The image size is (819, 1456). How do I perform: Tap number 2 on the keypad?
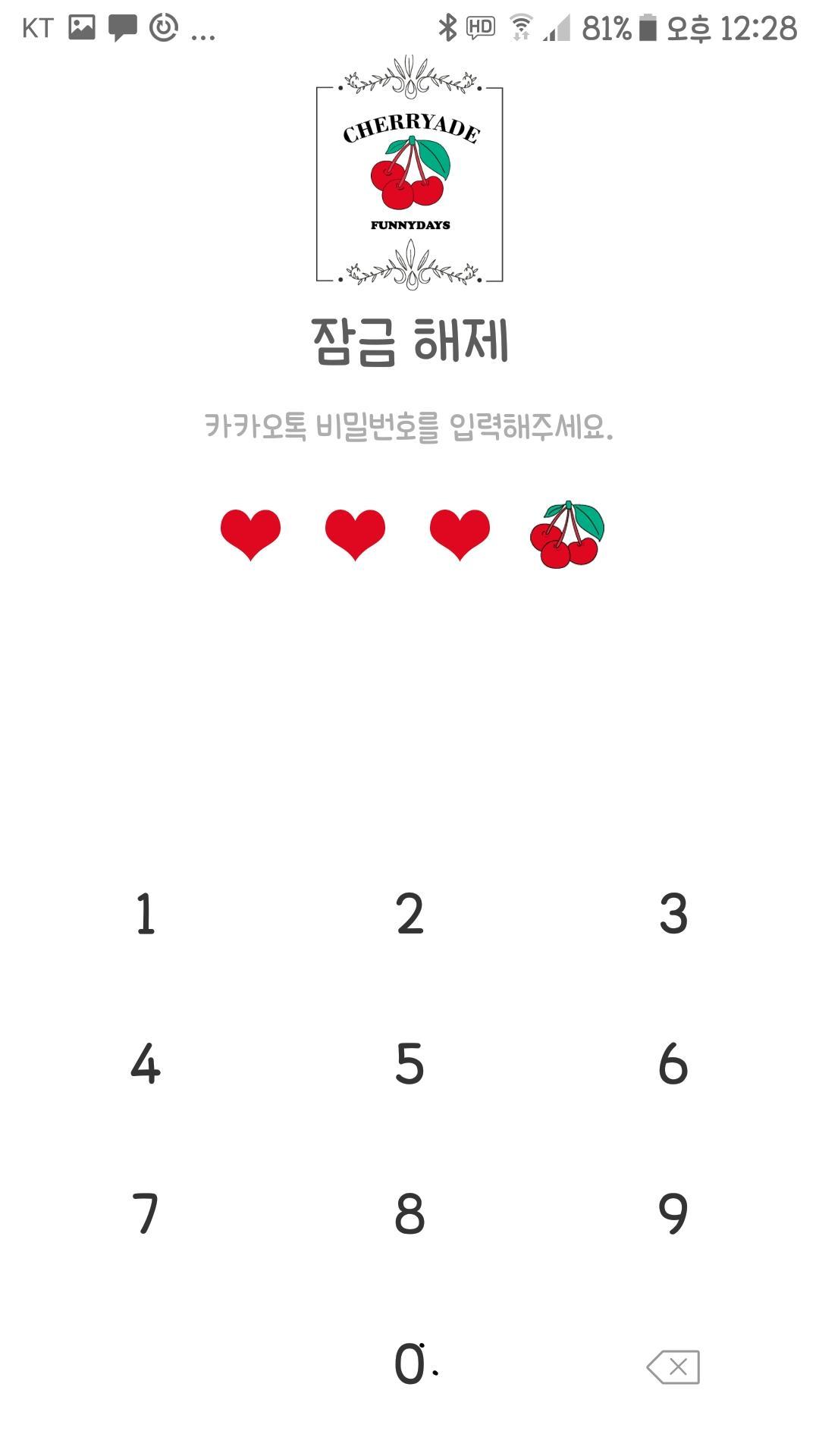(409, 914)
